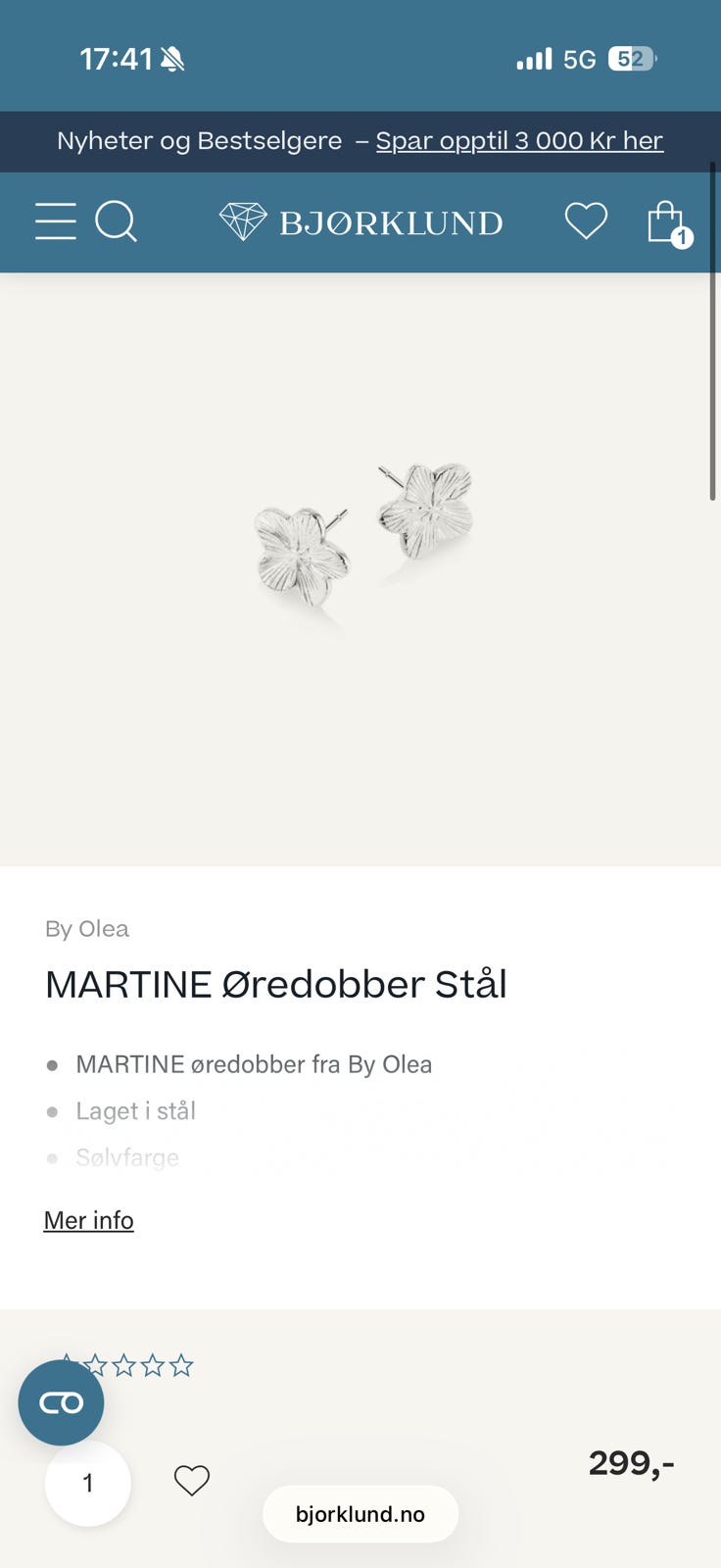
Task: Click the blue link-sharing circle icon
Action: click(x=61, y=1401)
